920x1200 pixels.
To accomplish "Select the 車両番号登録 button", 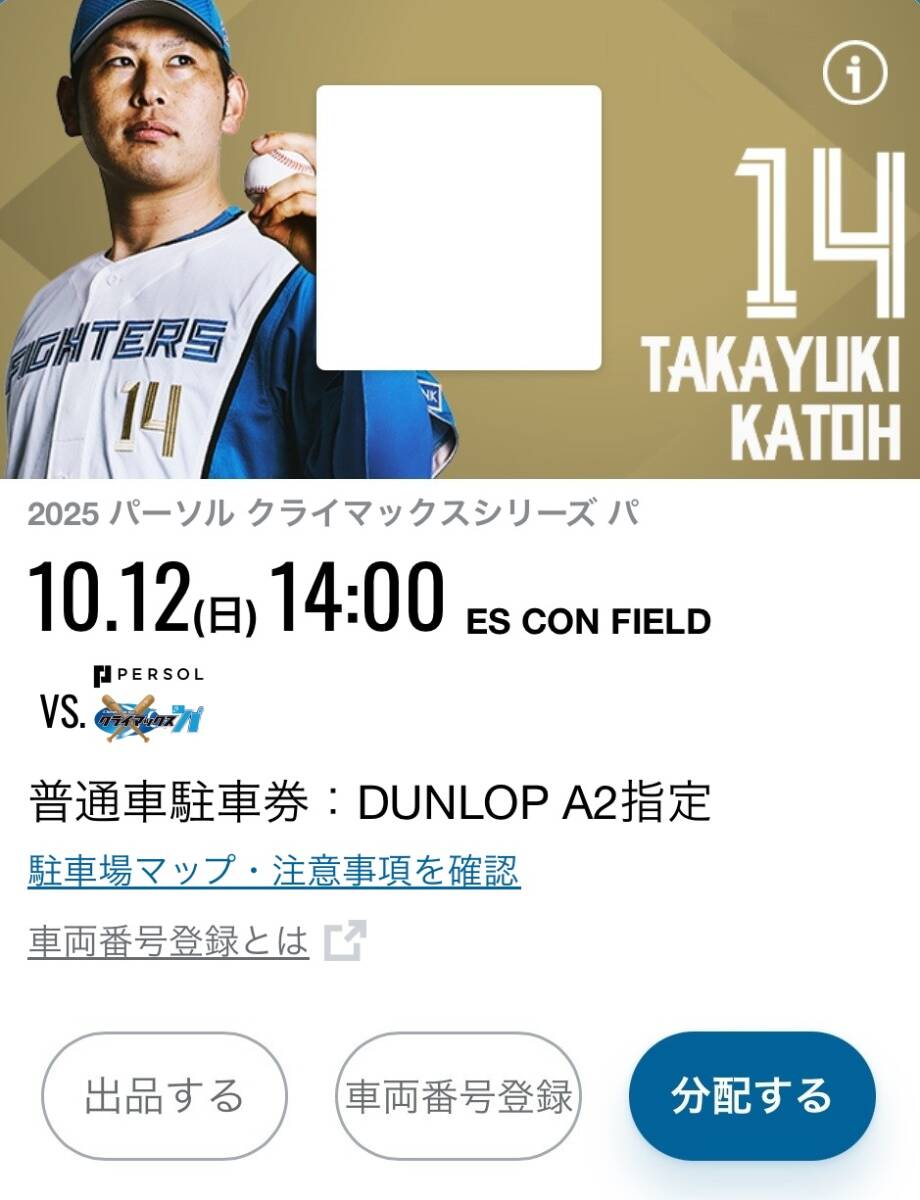I will pyautogui.click(x=459, y=1097).
